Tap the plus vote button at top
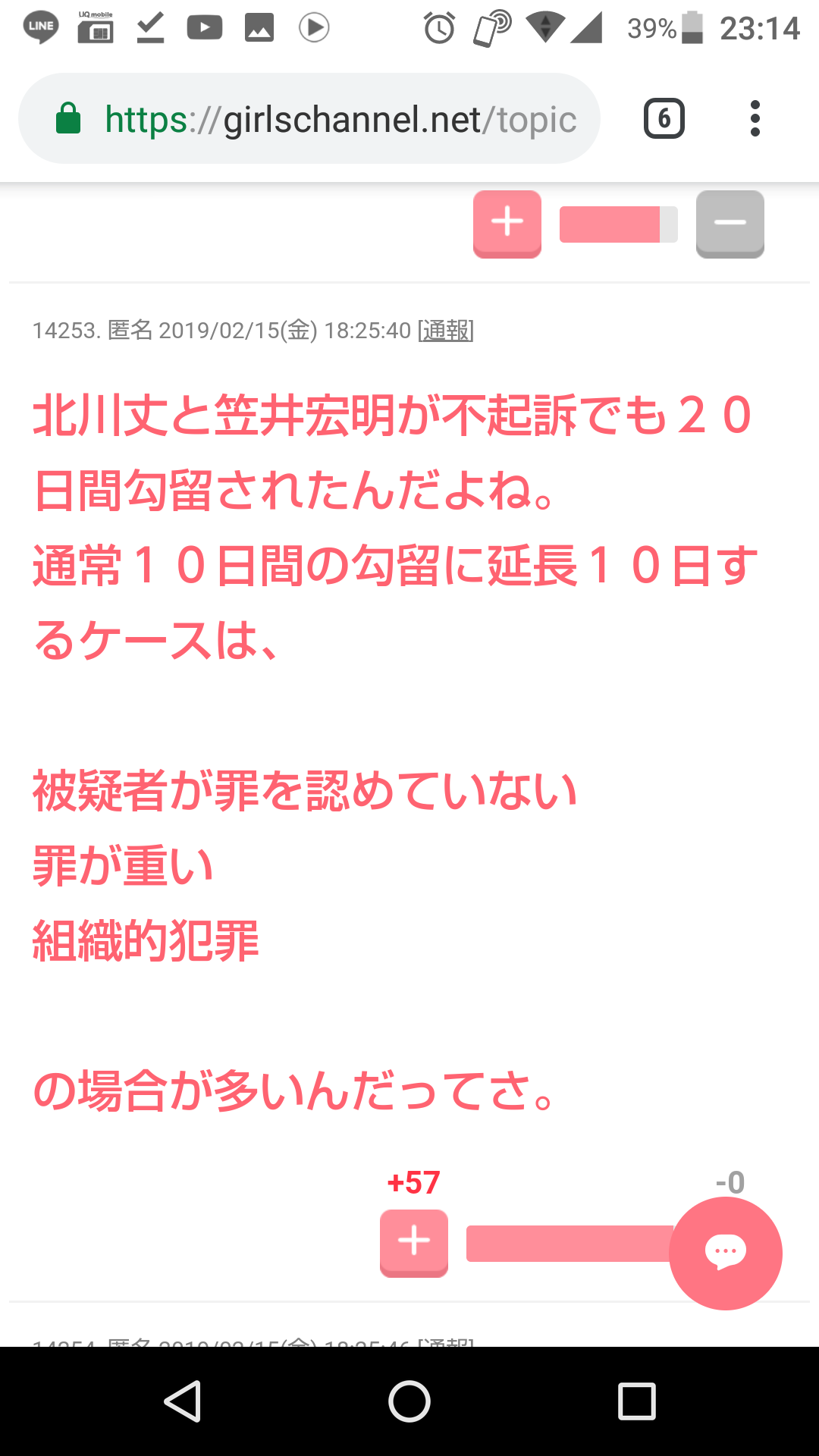The height and width of the screenshot is (1456, 819). 507,223
